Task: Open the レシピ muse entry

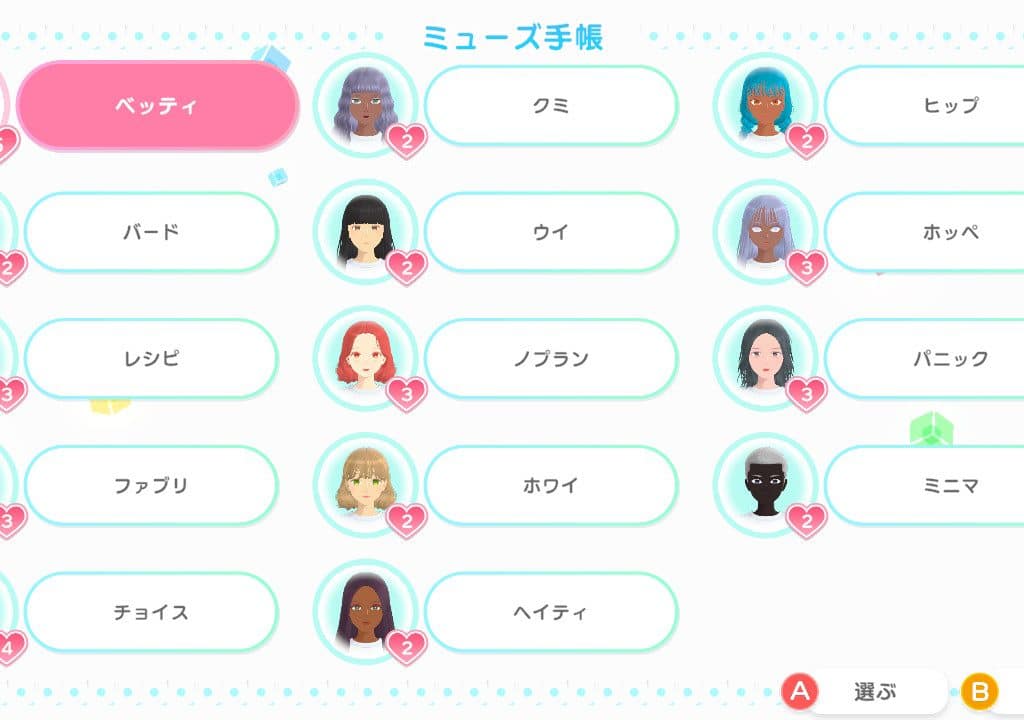Action: 151,358
